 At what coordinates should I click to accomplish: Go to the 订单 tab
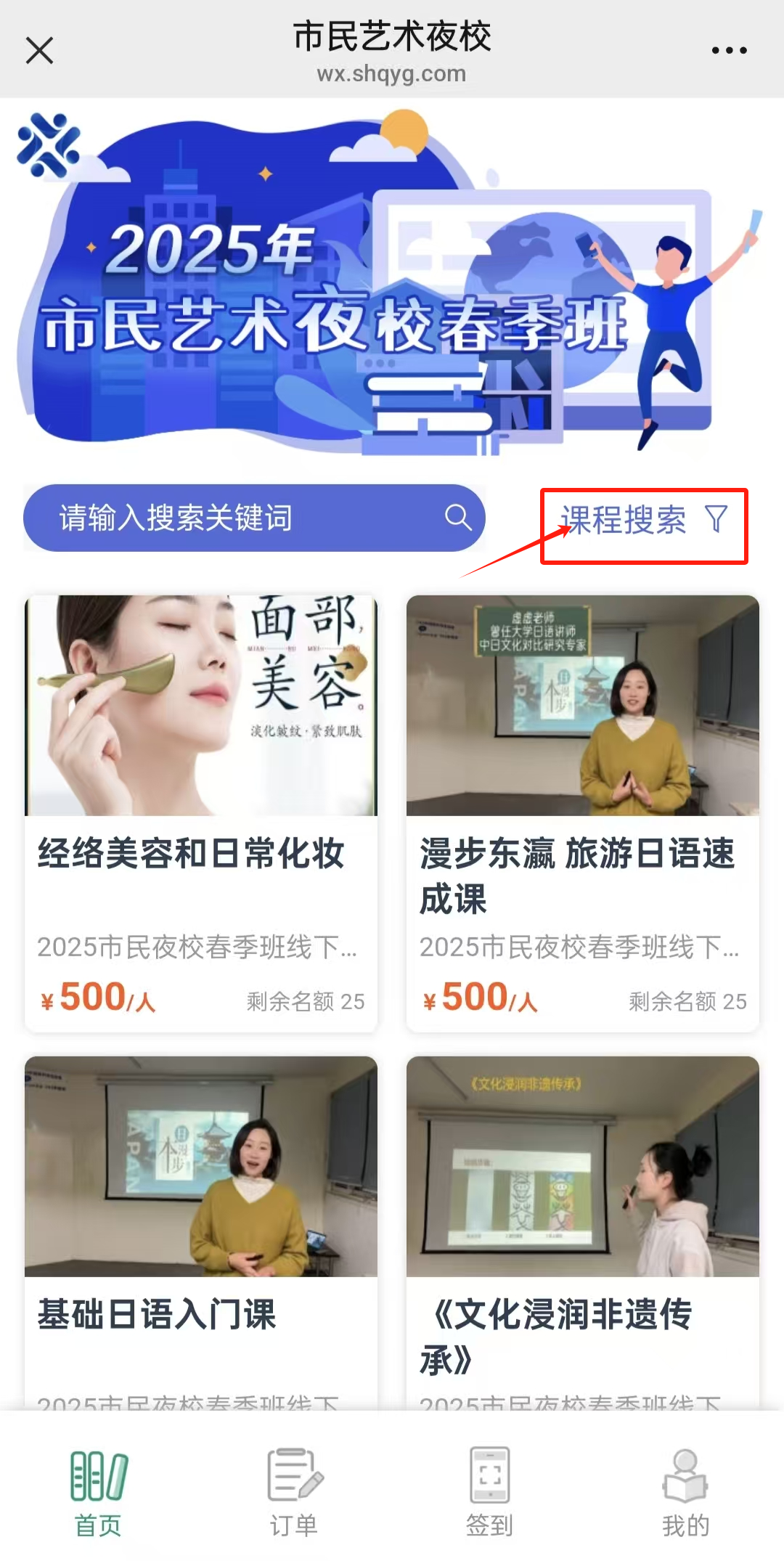tap(294, 1493)
